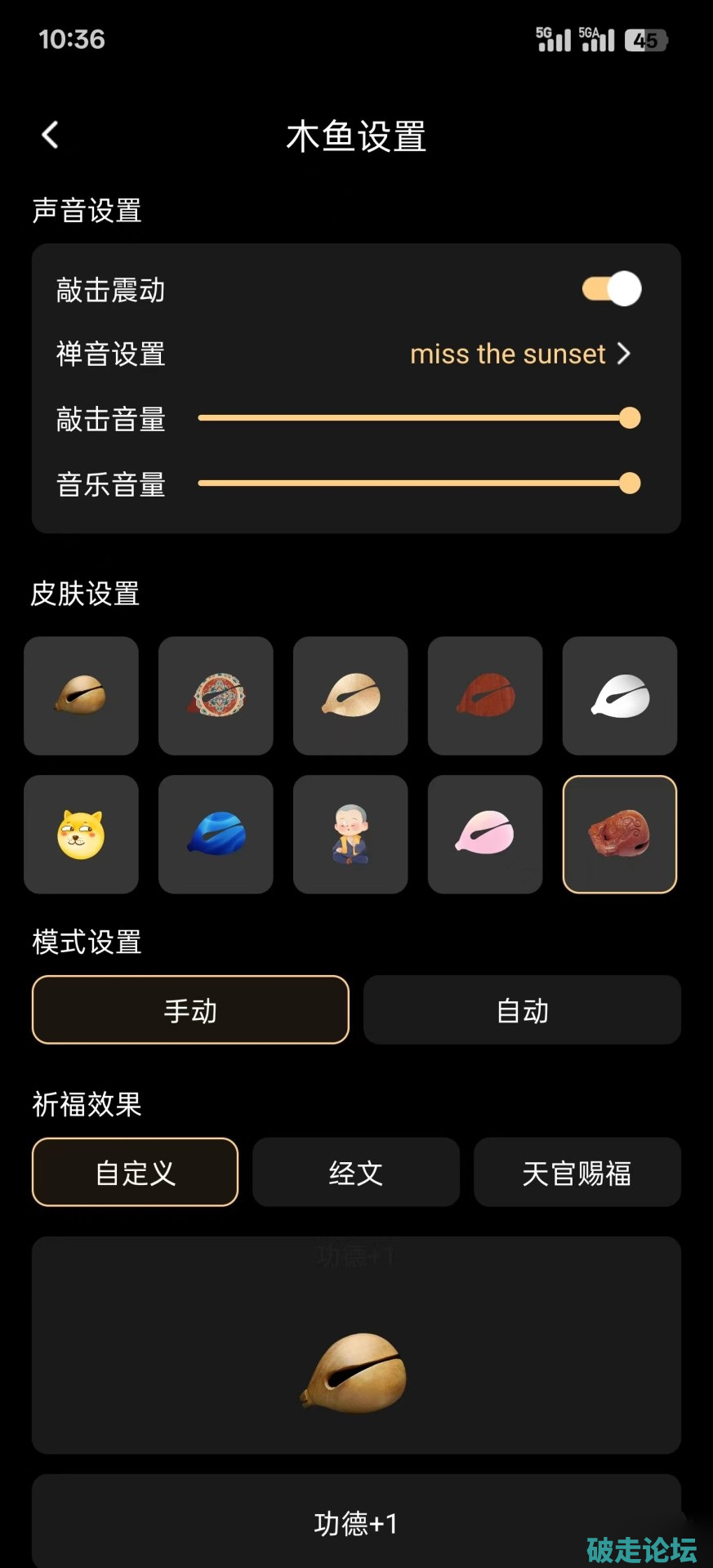
Task: Pick the dark red wooden fish skin
Action: pyautogui.click(x=485, y=696)
